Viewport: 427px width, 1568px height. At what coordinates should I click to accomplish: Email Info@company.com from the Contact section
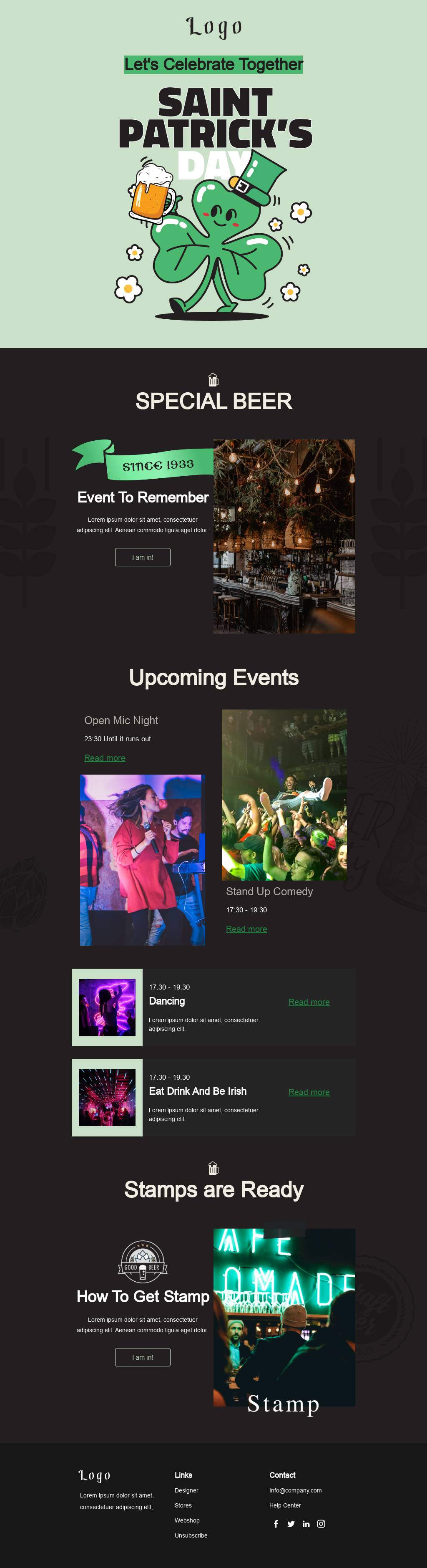(x=295, y=1490)
